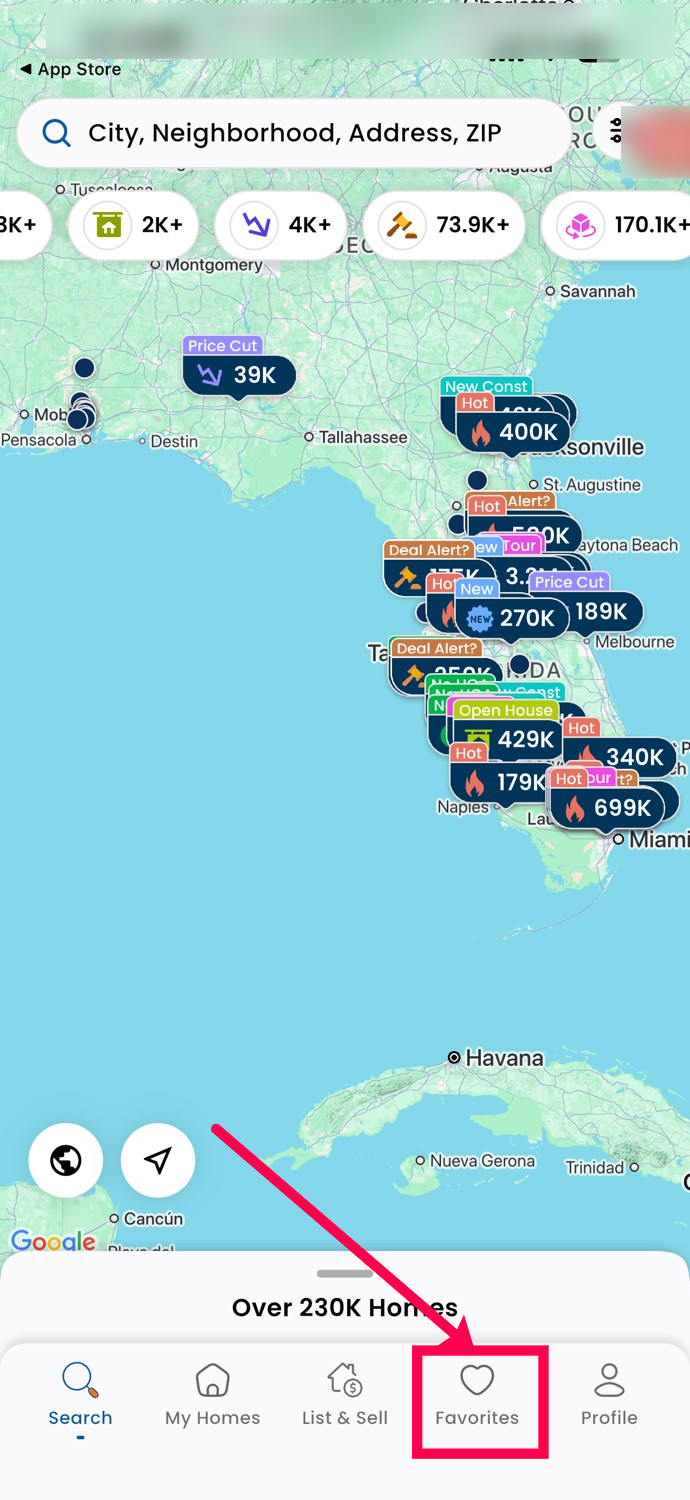Switch to the My Homes tab
This screenshot has height=1500, width=690.
tap(212, 1395)
